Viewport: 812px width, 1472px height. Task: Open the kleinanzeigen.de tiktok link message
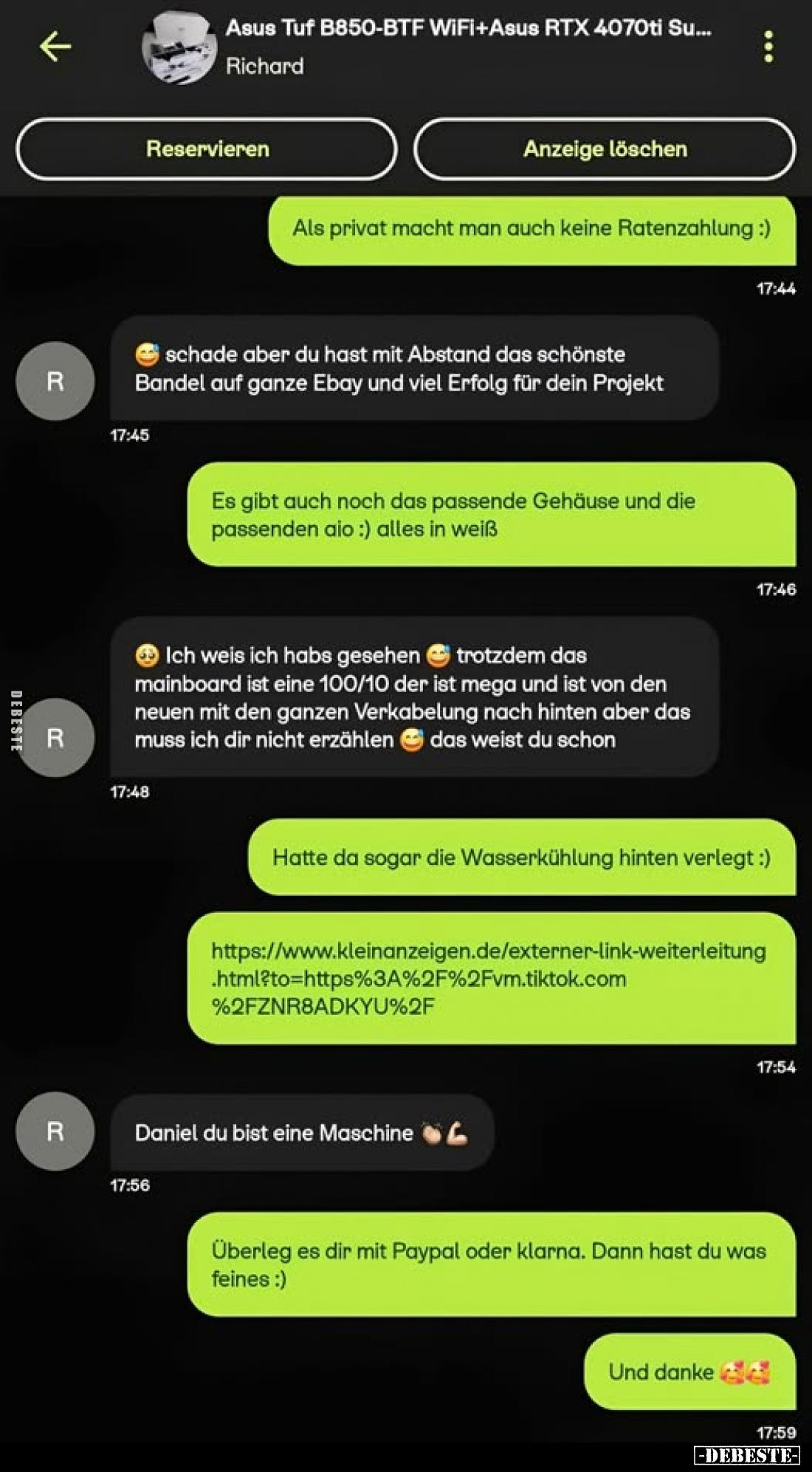click(x=489, y=978)
